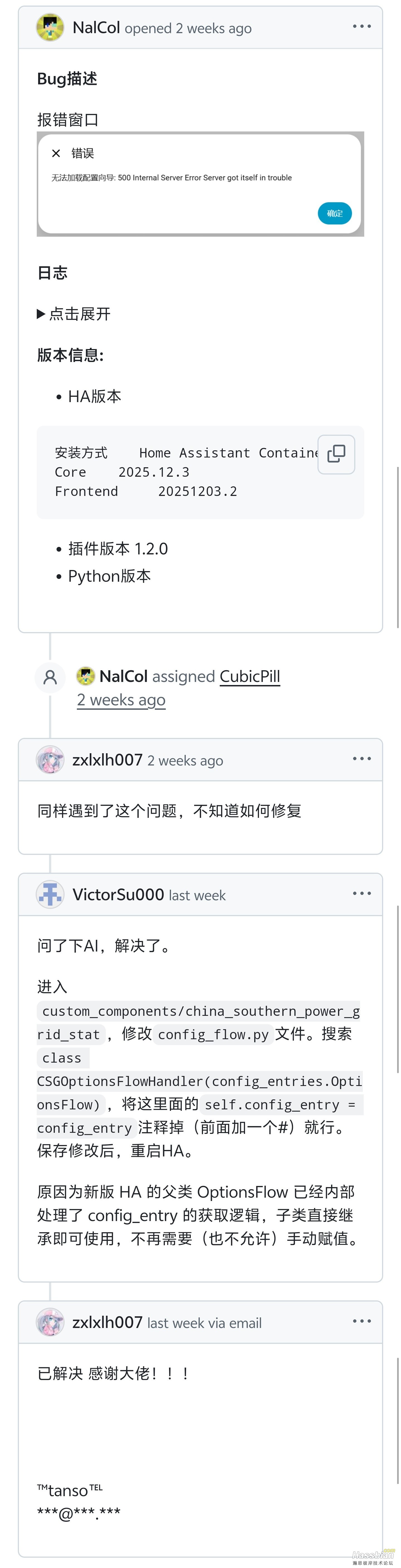Open overflow menu on zxlxlh007's first comment
The width and height of the screenshot is (401, 1568).
click(361, 759)
